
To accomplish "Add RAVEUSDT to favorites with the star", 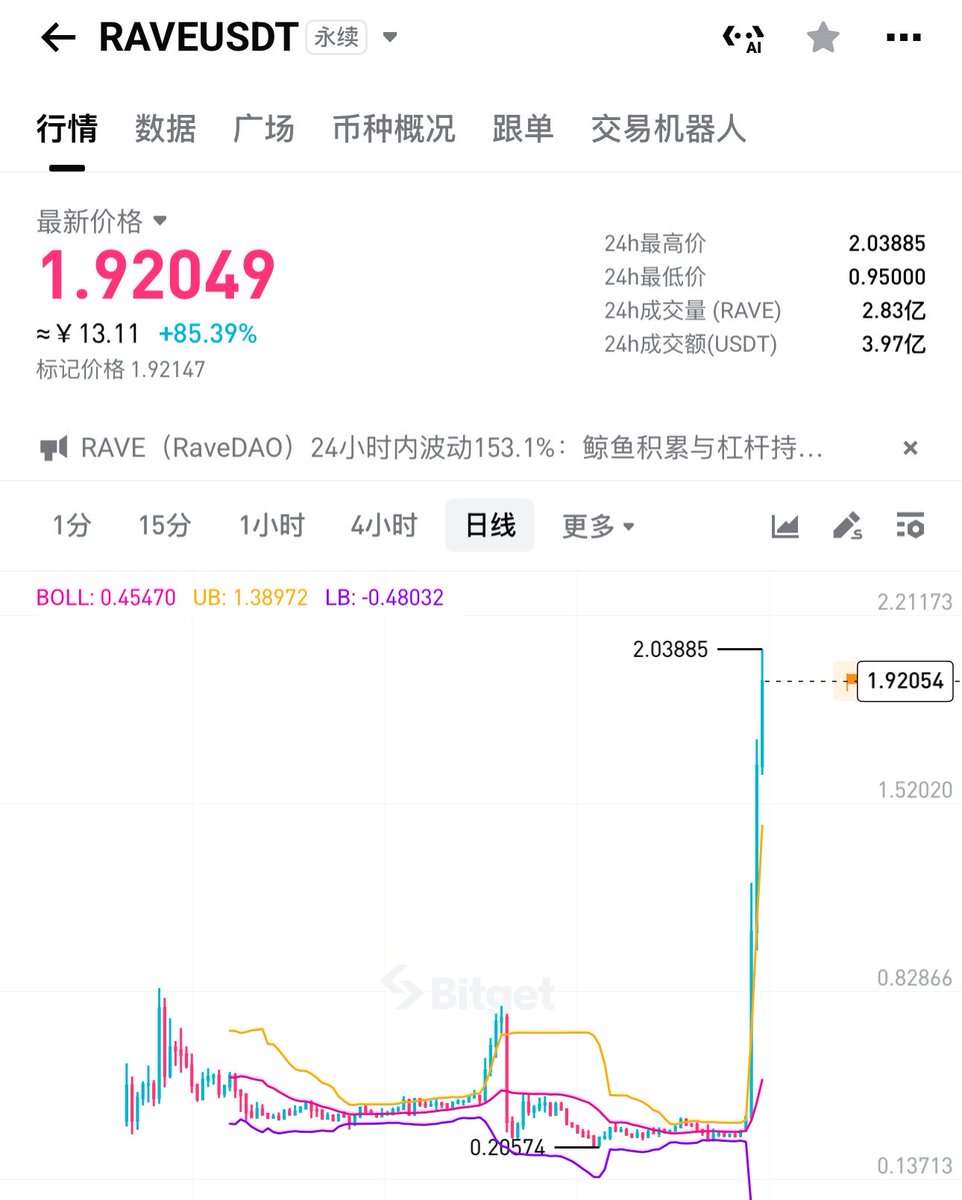I will [x=823, y=38].
